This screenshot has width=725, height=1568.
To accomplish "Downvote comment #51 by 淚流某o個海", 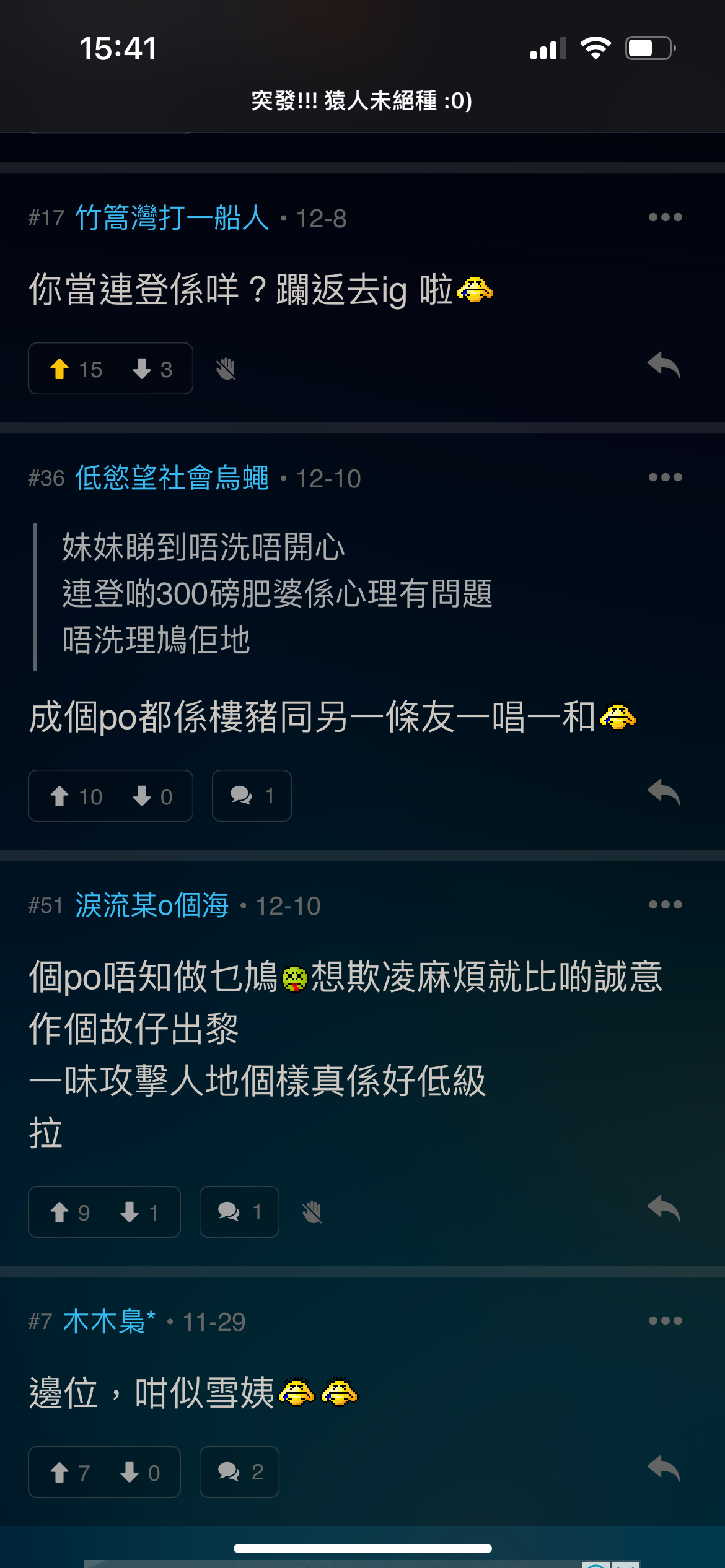I will click(131, 1213).
